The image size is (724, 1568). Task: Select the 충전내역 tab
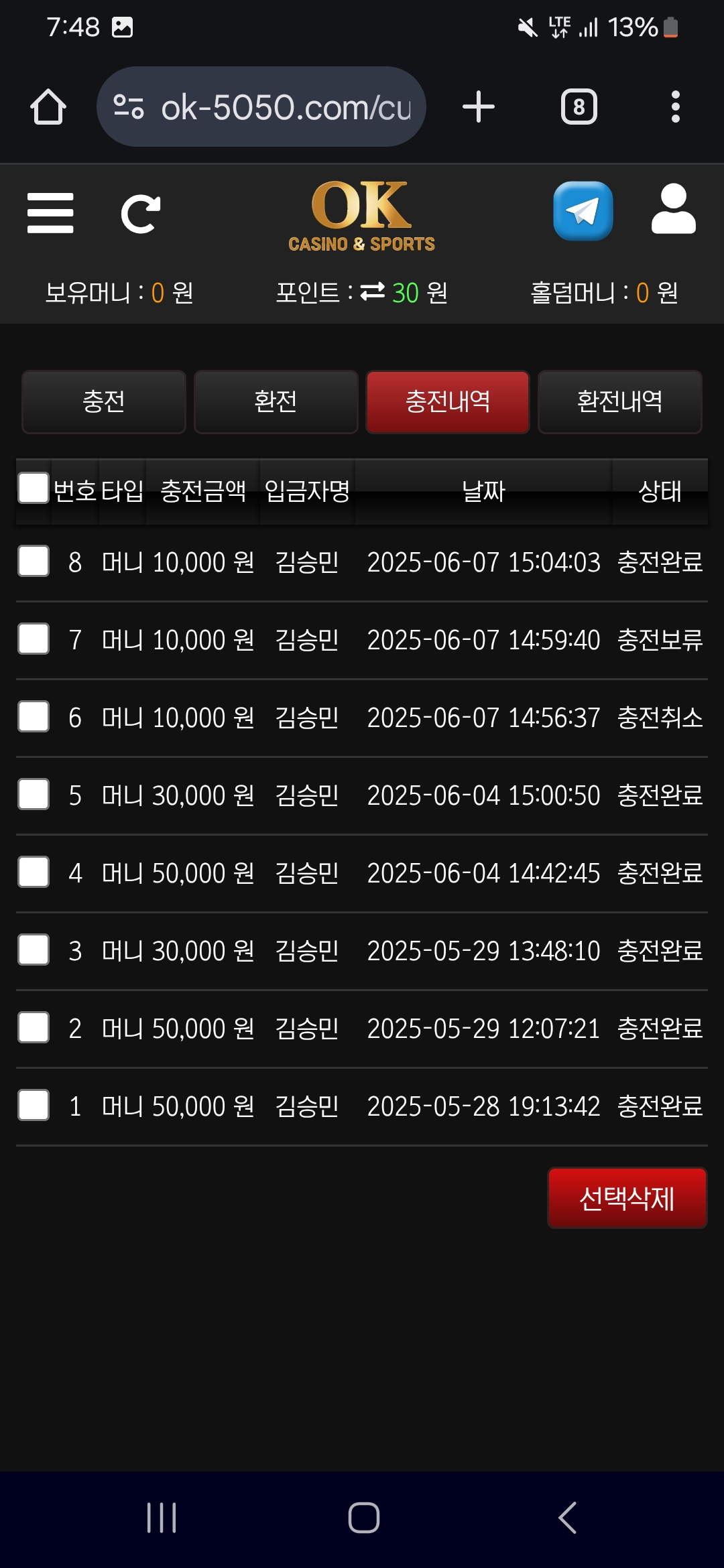click(448, 402)
